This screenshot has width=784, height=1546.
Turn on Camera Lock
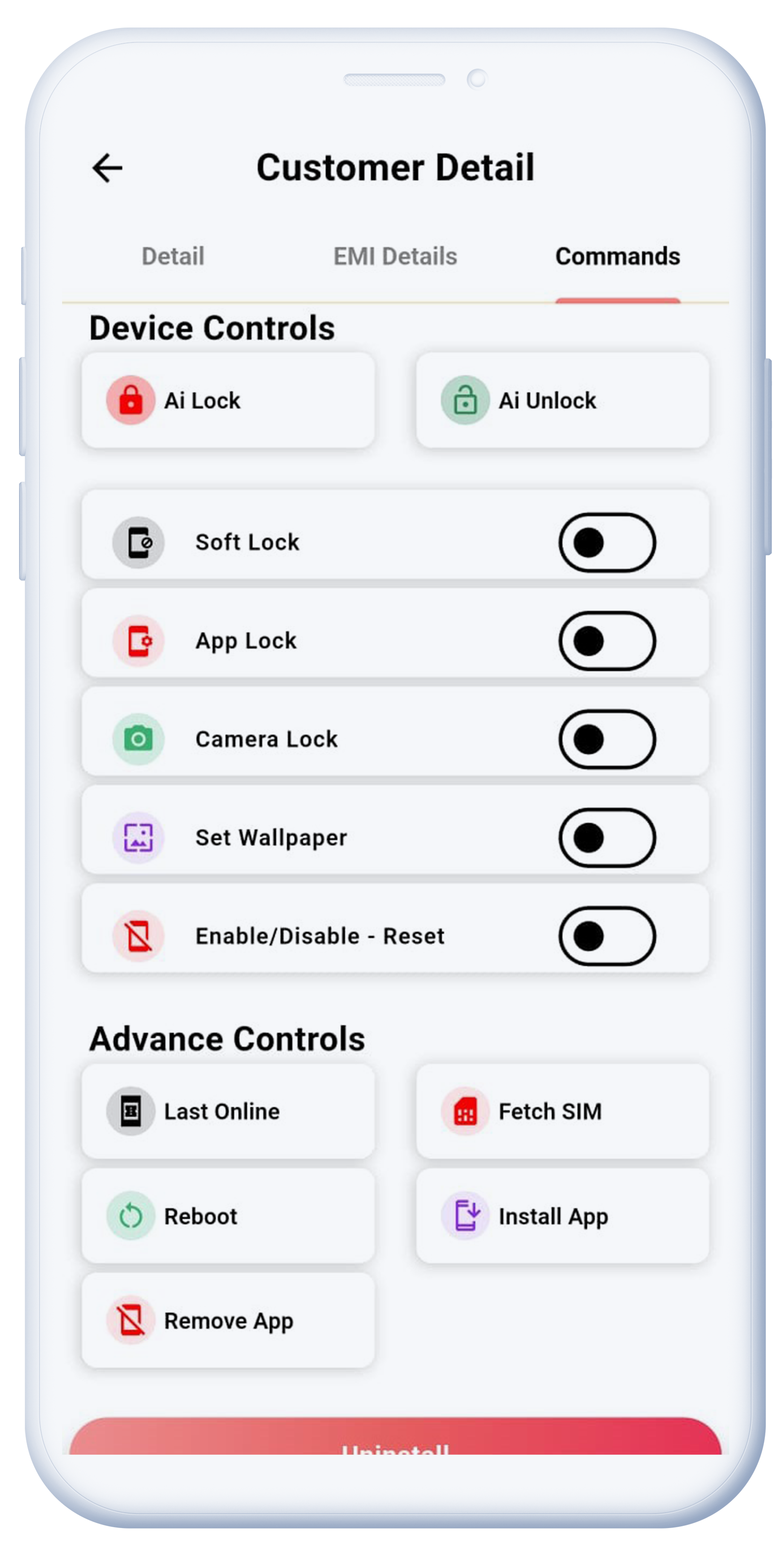pos(607,739)
